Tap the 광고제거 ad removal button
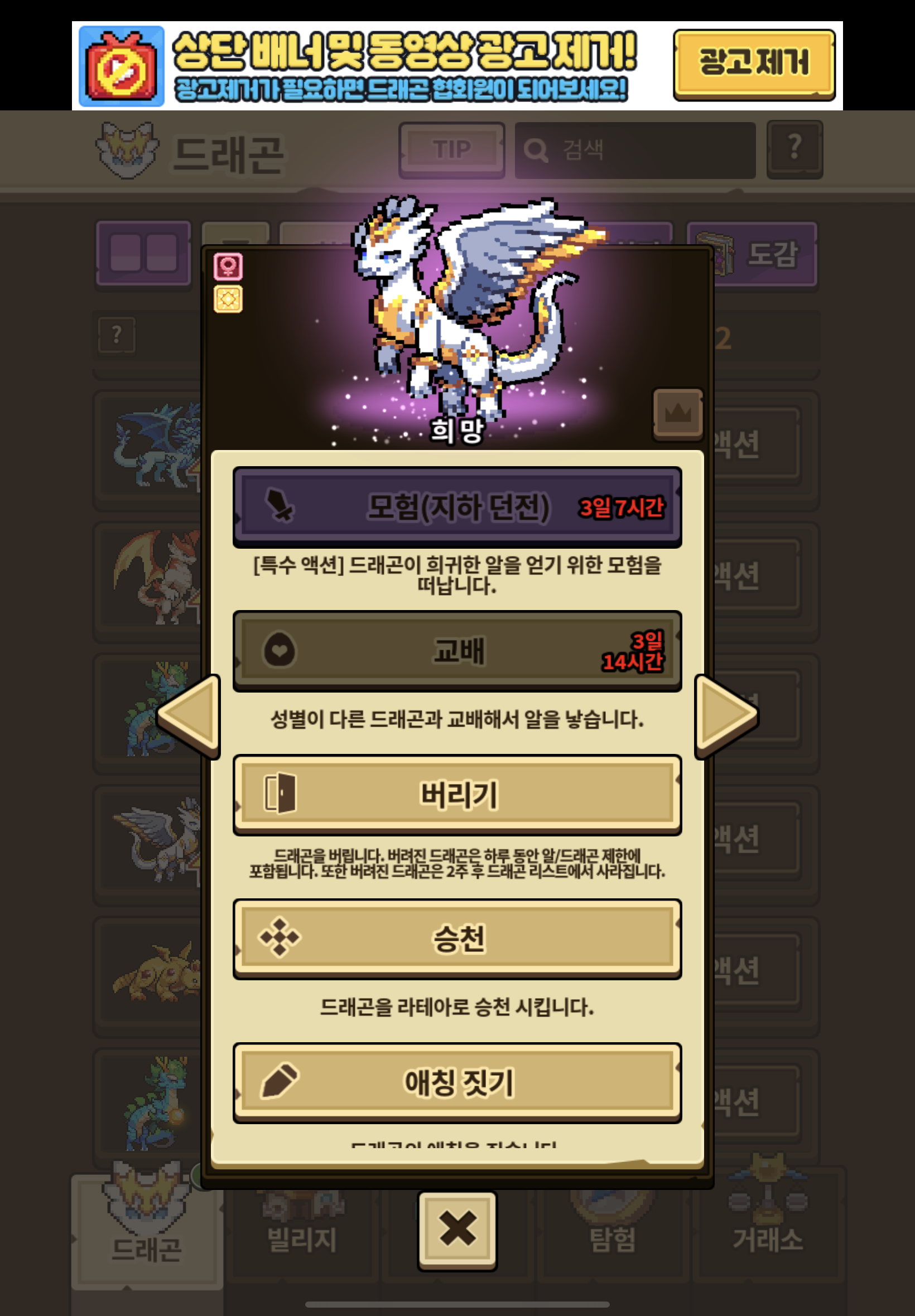This screenshot has width=915, height=1316. 754,64
